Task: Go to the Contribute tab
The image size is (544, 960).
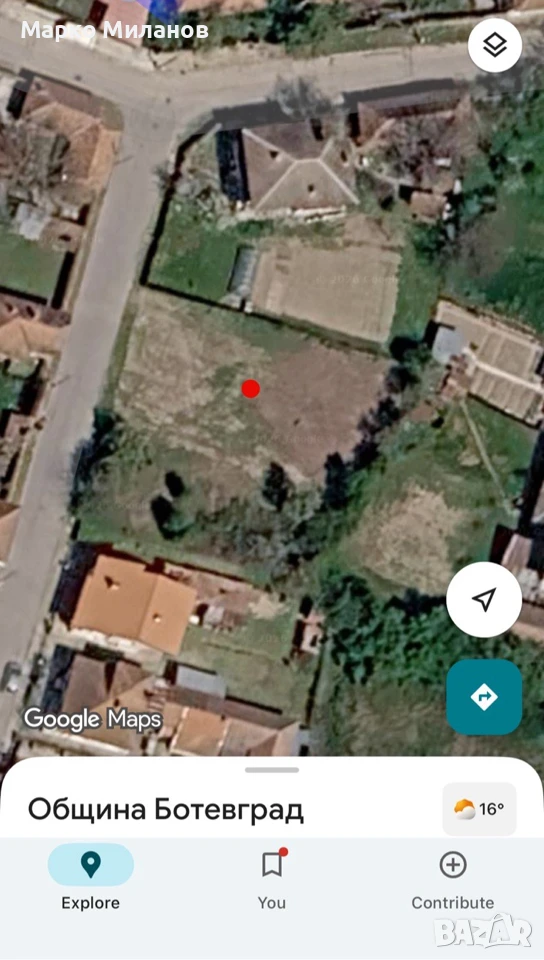Action: pyautogui.click(x=453, y=877)
